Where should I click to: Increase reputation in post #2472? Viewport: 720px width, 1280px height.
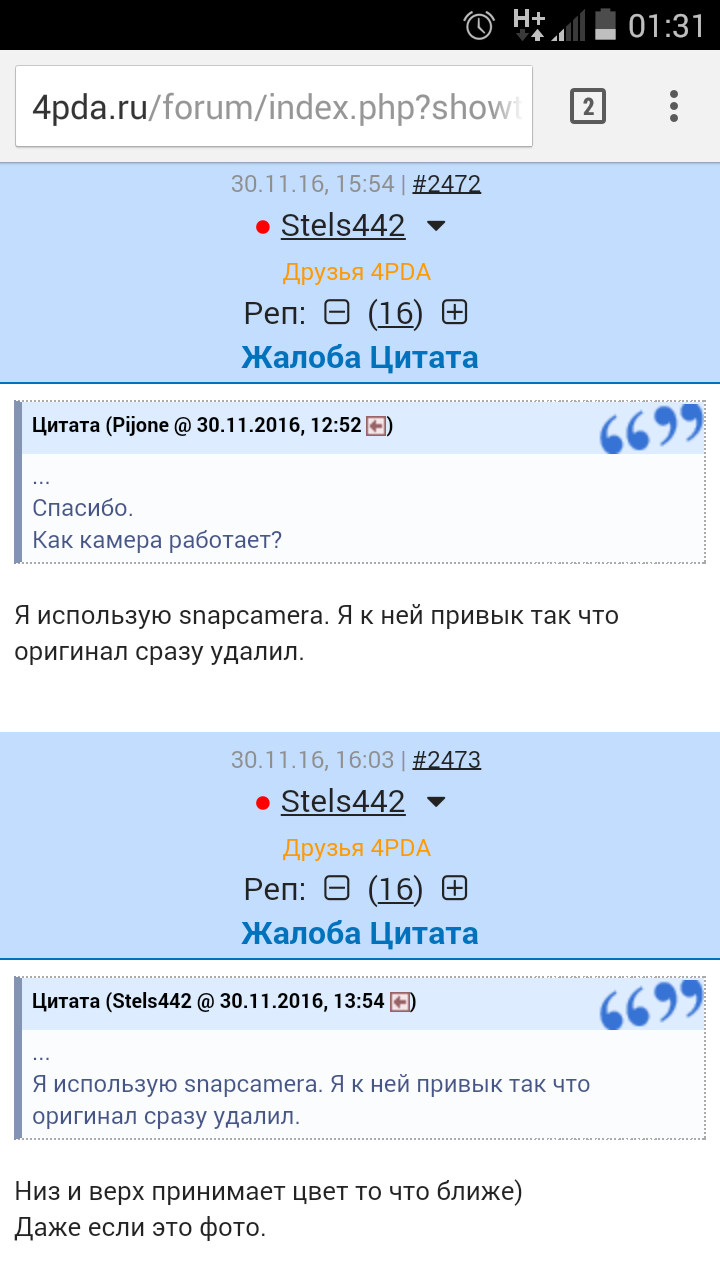pyautogui.click(x=455, y=313)
